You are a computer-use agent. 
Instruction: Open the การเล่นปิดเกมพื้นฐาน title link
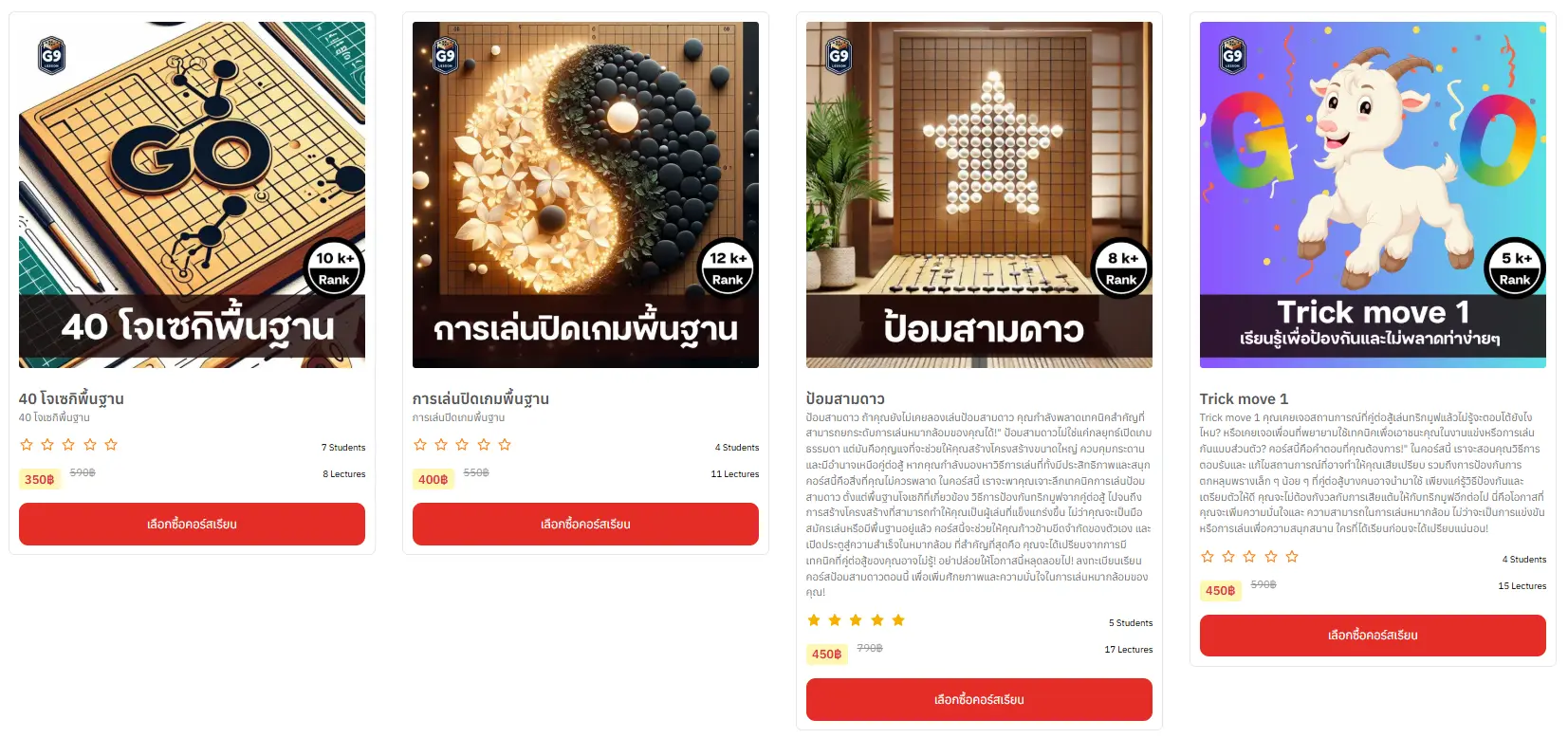(x=481, y=398)
